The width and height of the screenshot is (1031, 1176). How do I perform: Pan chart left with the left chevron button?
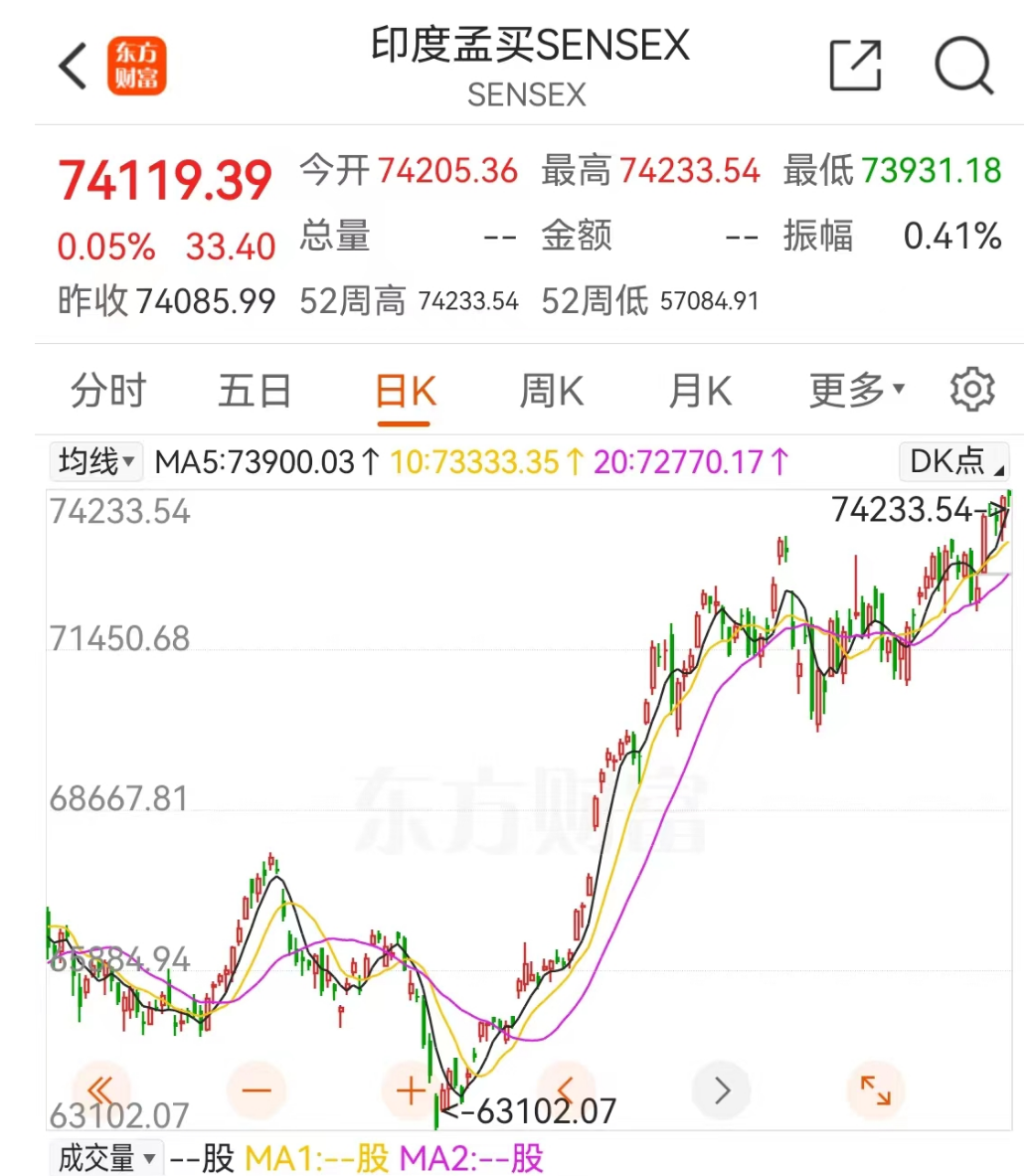pos(566,1090)
